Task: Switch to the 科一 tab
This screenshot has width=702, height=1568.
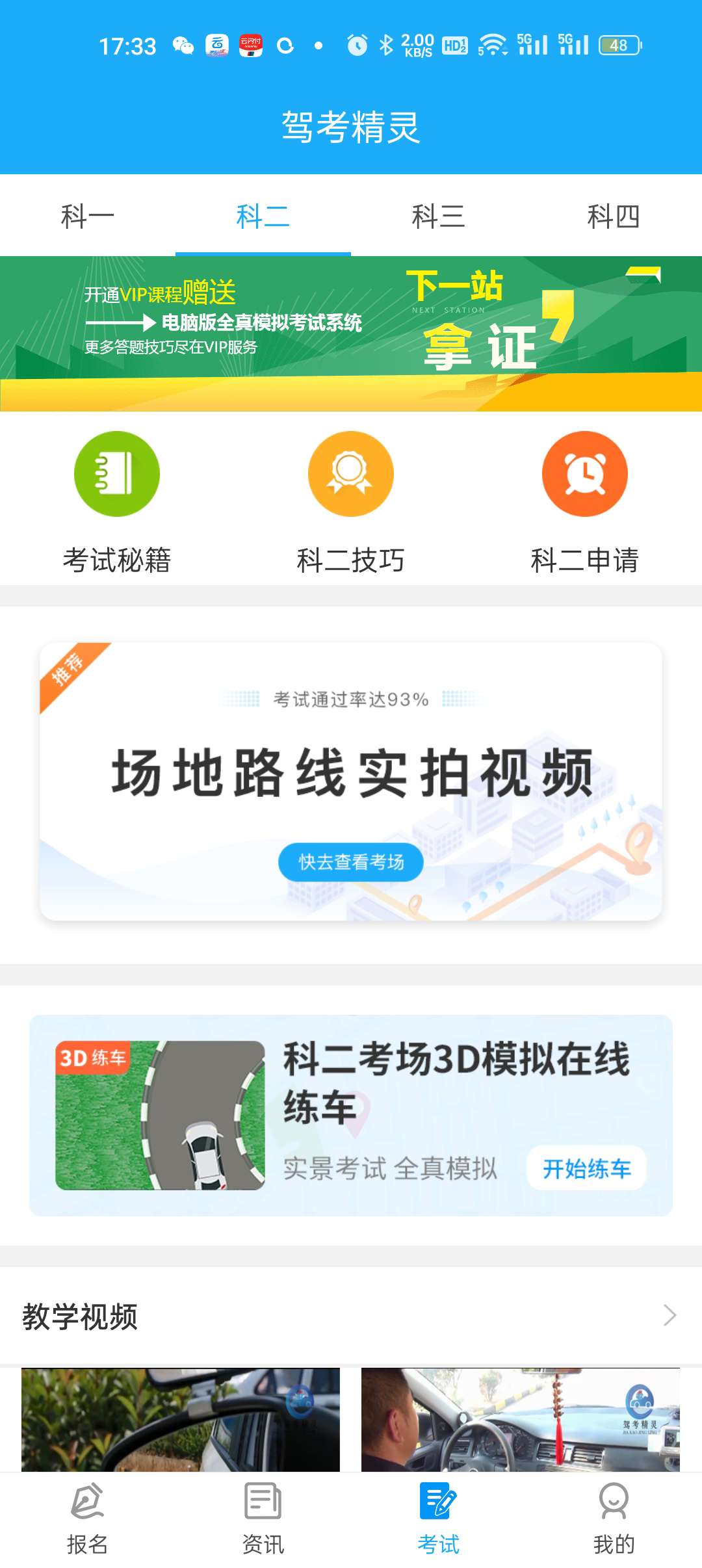Action: 88,216
